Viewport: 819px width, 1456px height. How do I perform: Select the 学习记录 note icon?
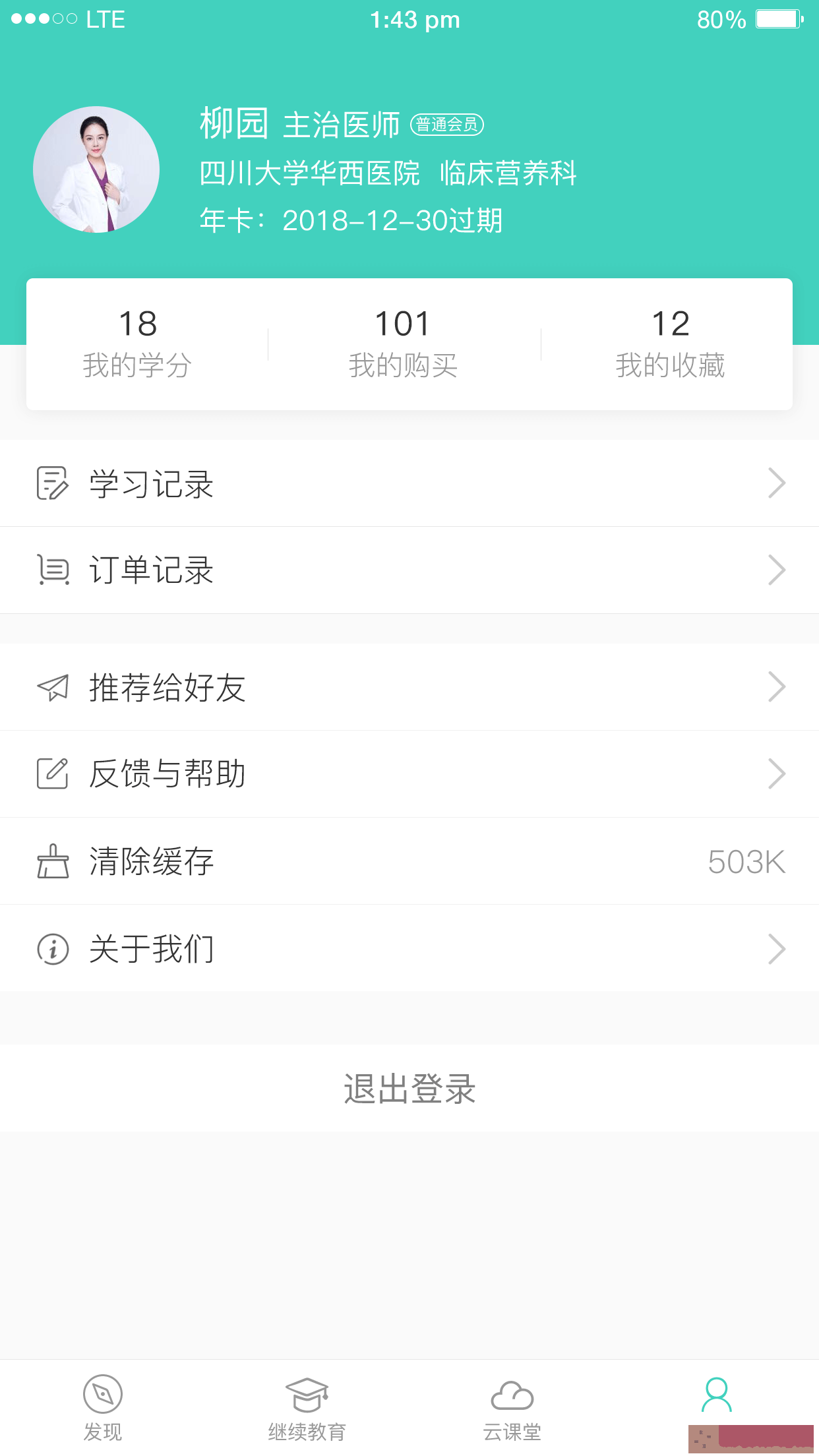[52, 483]
